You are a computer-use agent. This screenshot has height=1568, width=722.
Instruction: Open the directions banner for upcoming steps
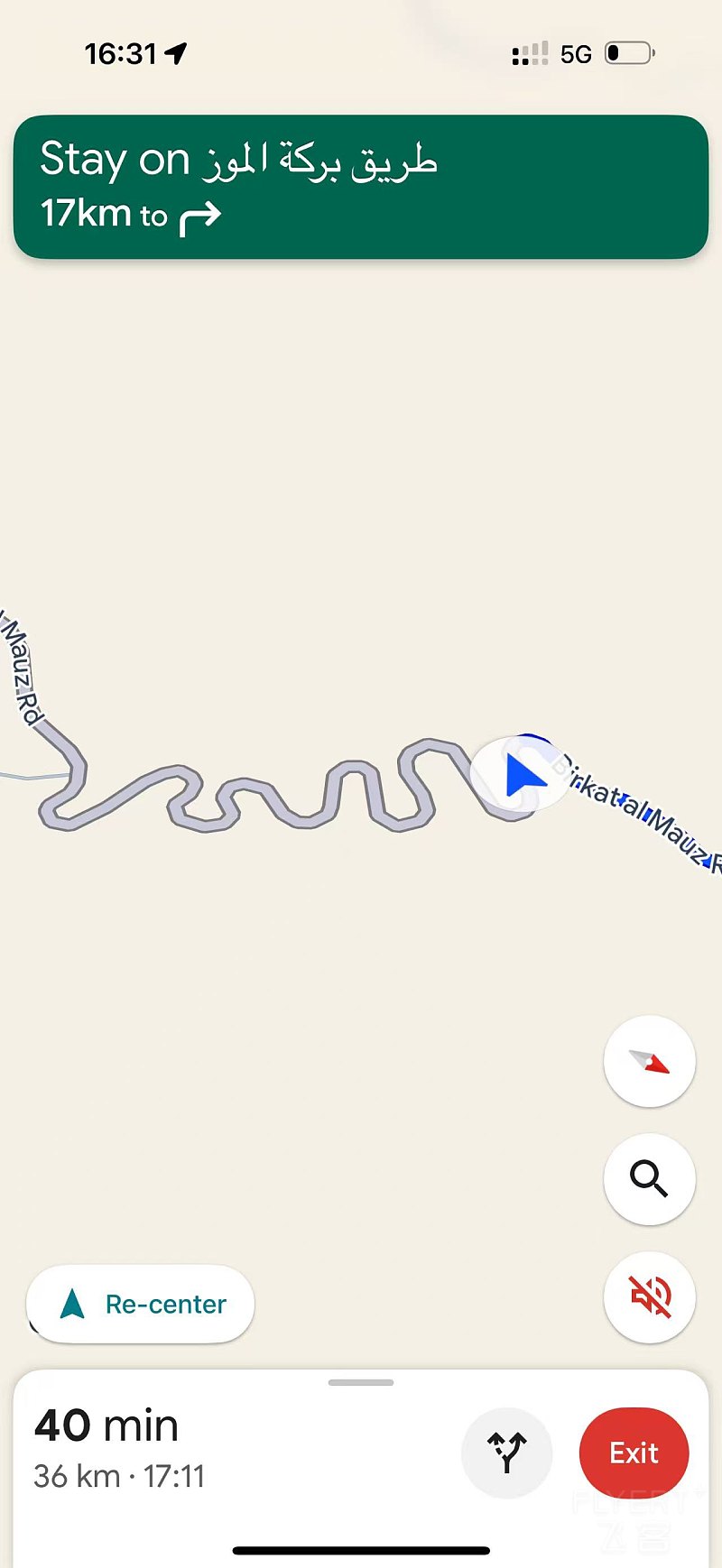click(361, 187)
